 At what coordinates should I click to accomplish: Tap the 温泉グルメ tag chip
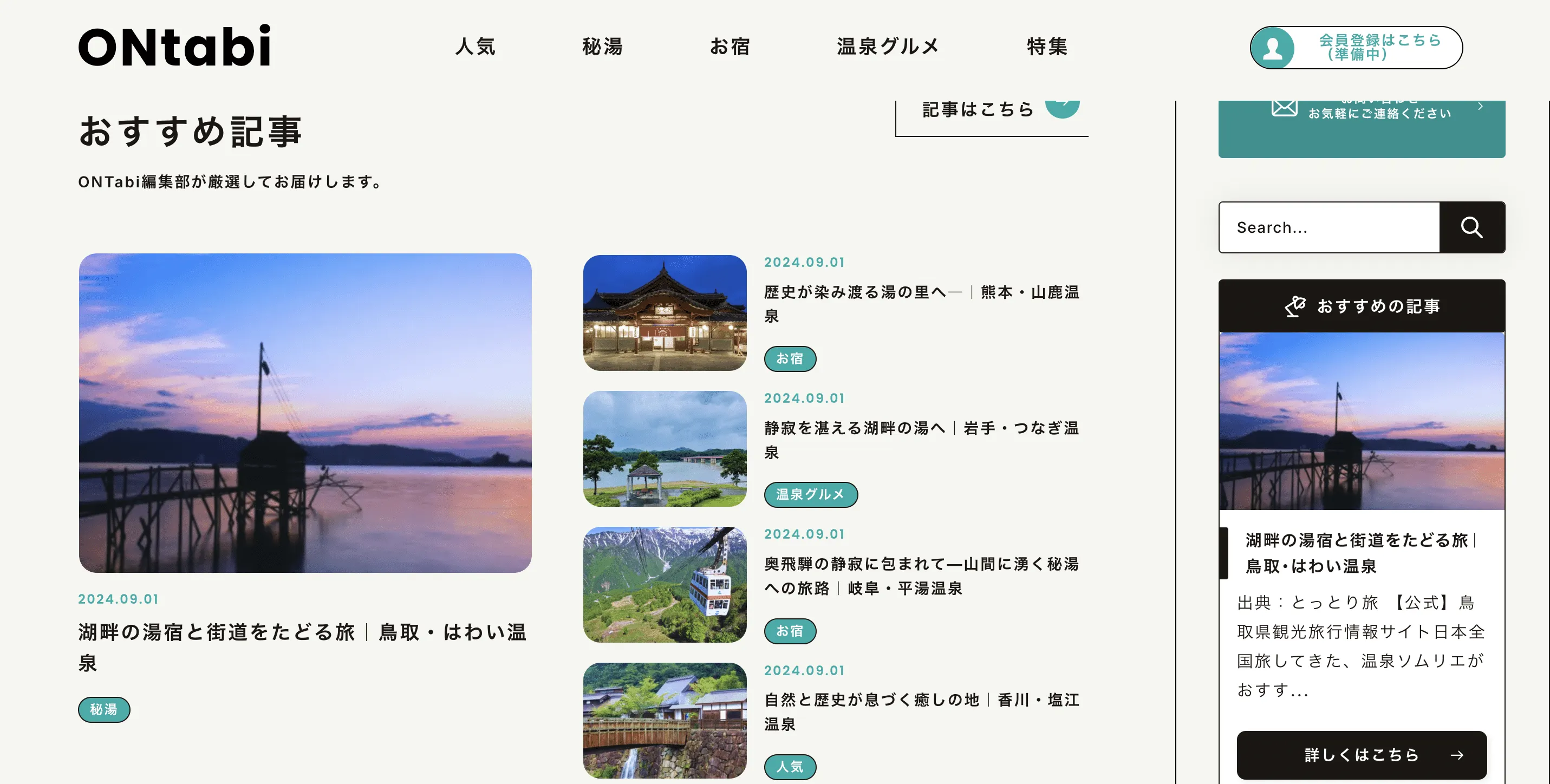point(810,494)
